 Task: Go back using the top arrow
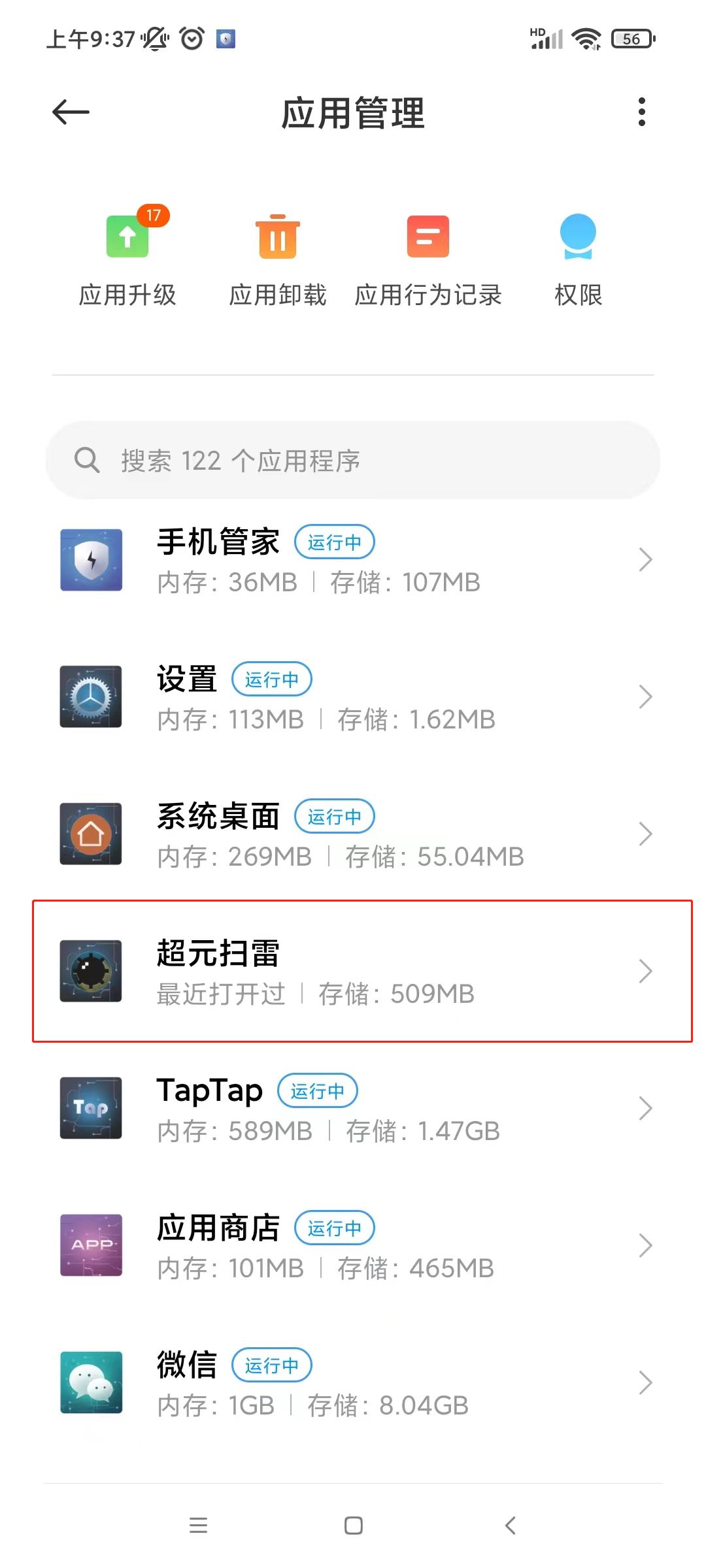tap(71, 112)
